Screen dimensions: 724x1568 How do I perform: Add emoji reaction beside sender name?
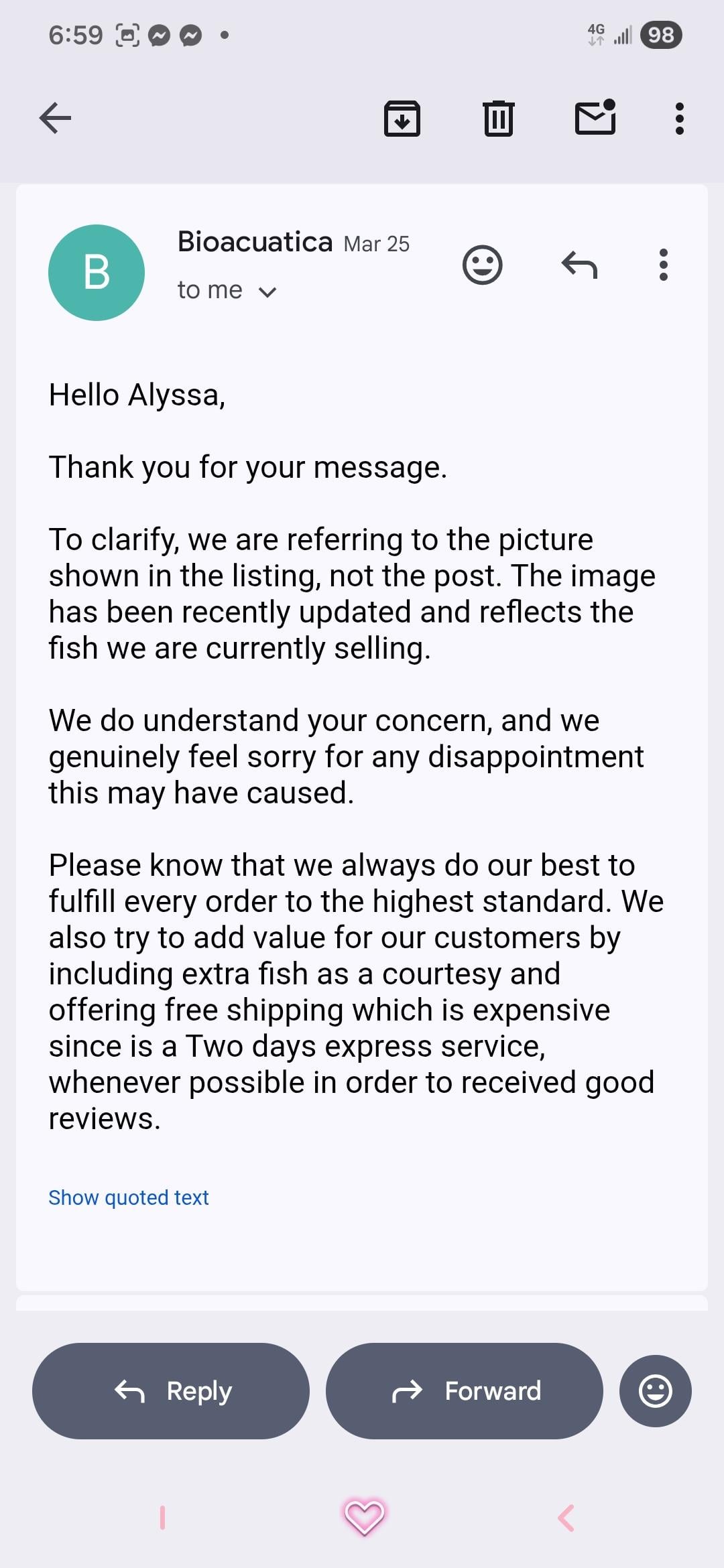[x=482, y=265]
